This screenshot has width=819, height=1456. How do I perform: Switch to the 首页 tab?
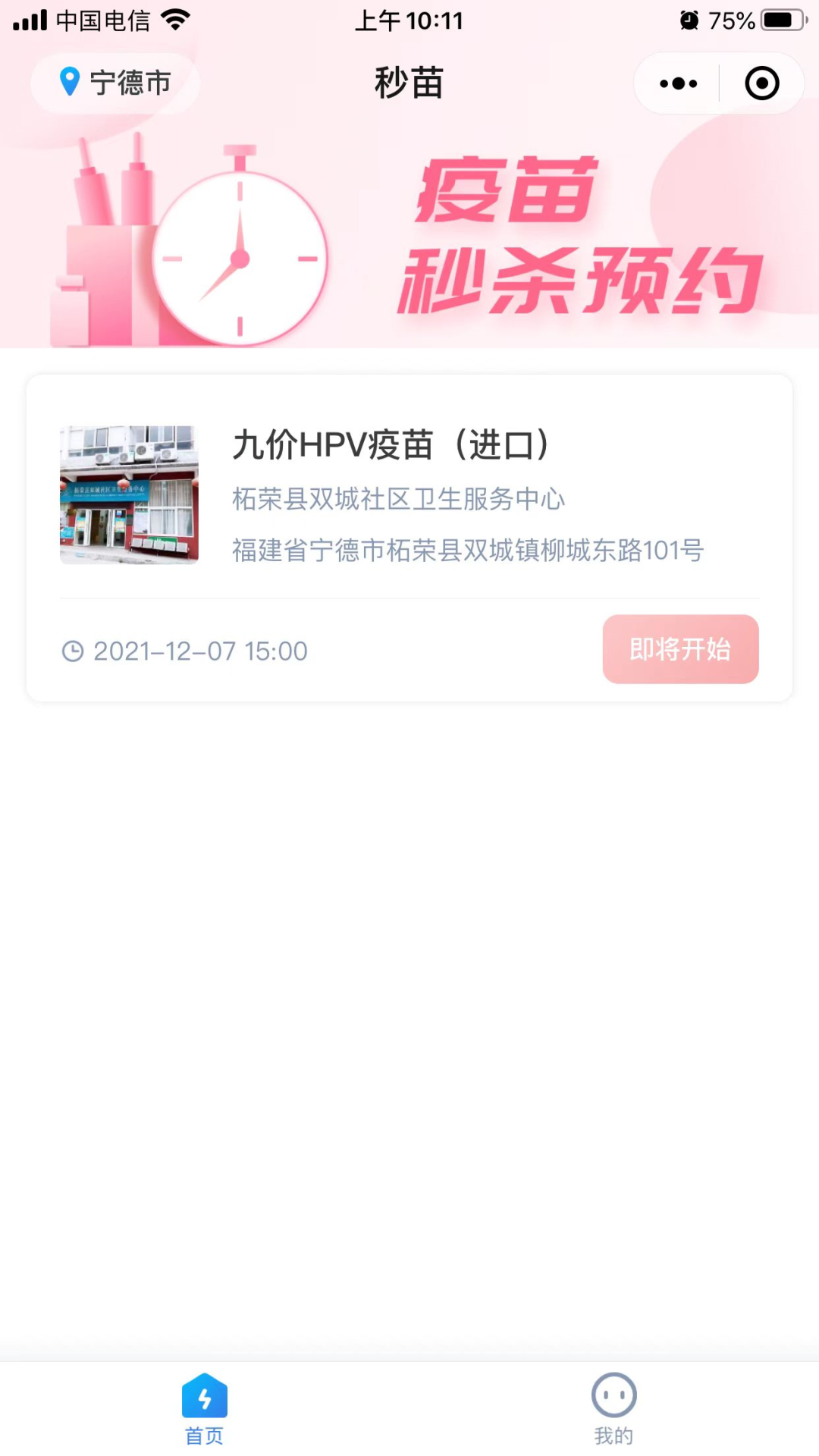pyautogui.click(x=205, y=1408)
